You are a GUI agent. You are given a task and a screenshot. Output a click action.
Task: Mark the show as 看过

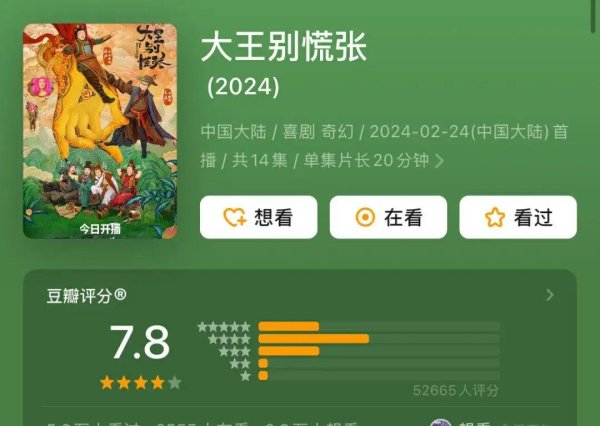(x=518, y=217)
